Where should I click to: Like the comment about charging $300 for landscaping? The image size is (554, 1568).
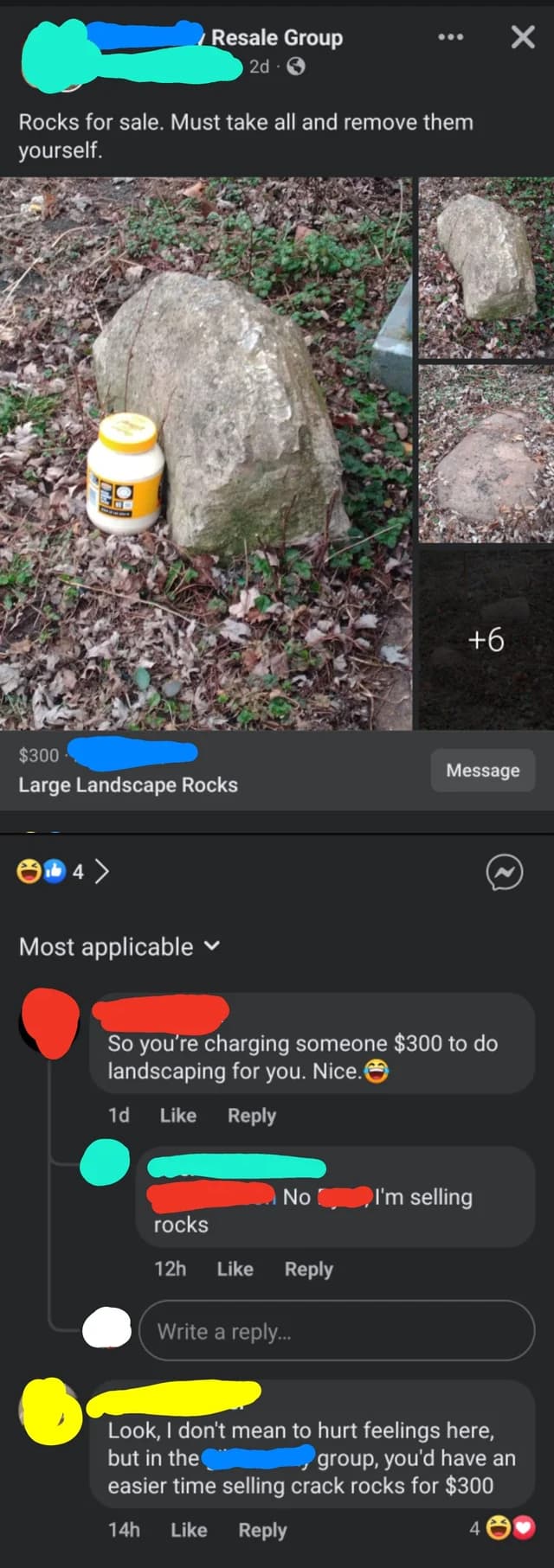177,1115
